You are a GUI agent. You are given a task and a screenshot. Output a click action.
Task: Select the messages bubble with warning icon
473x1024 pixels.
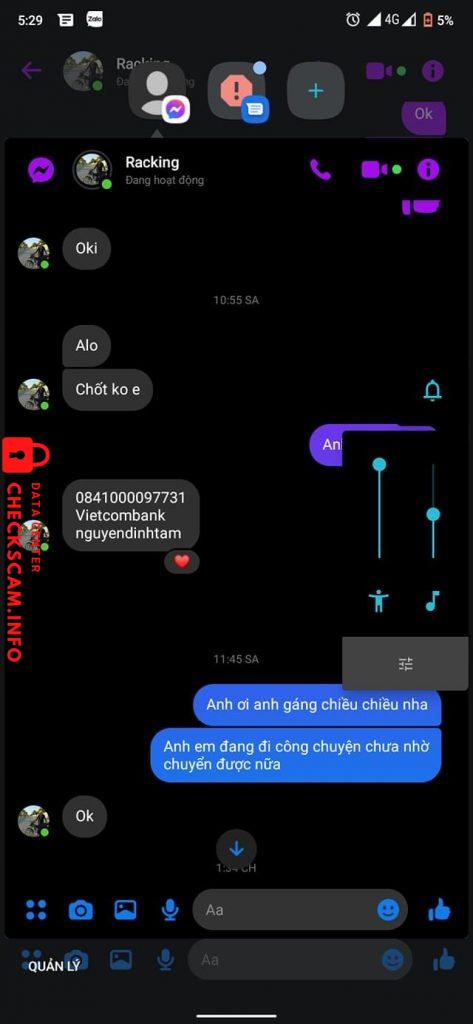236,91
